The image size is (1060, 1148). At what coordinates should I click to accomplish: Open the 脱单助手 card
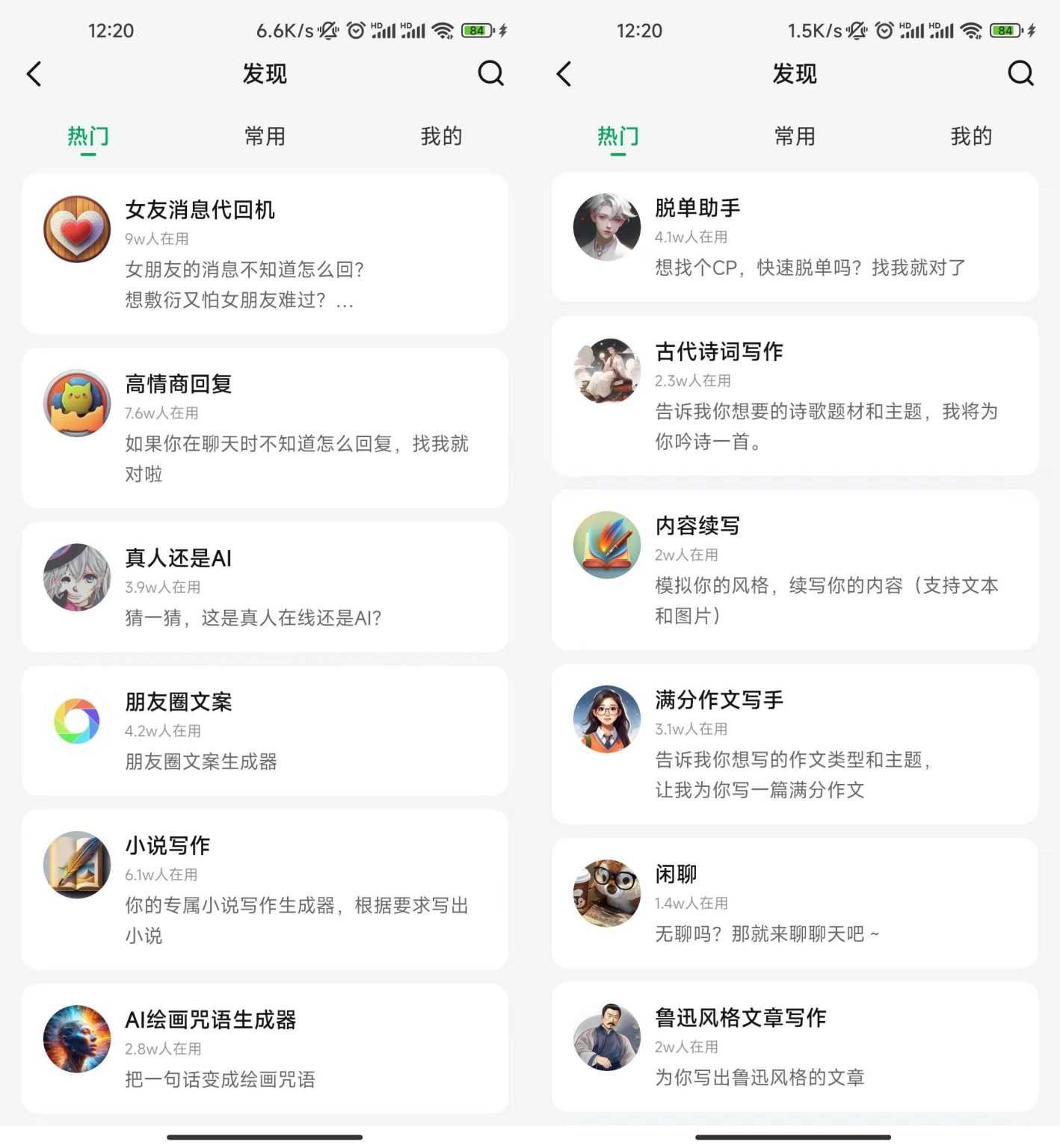pyautogui.click(x=794, y=237)
